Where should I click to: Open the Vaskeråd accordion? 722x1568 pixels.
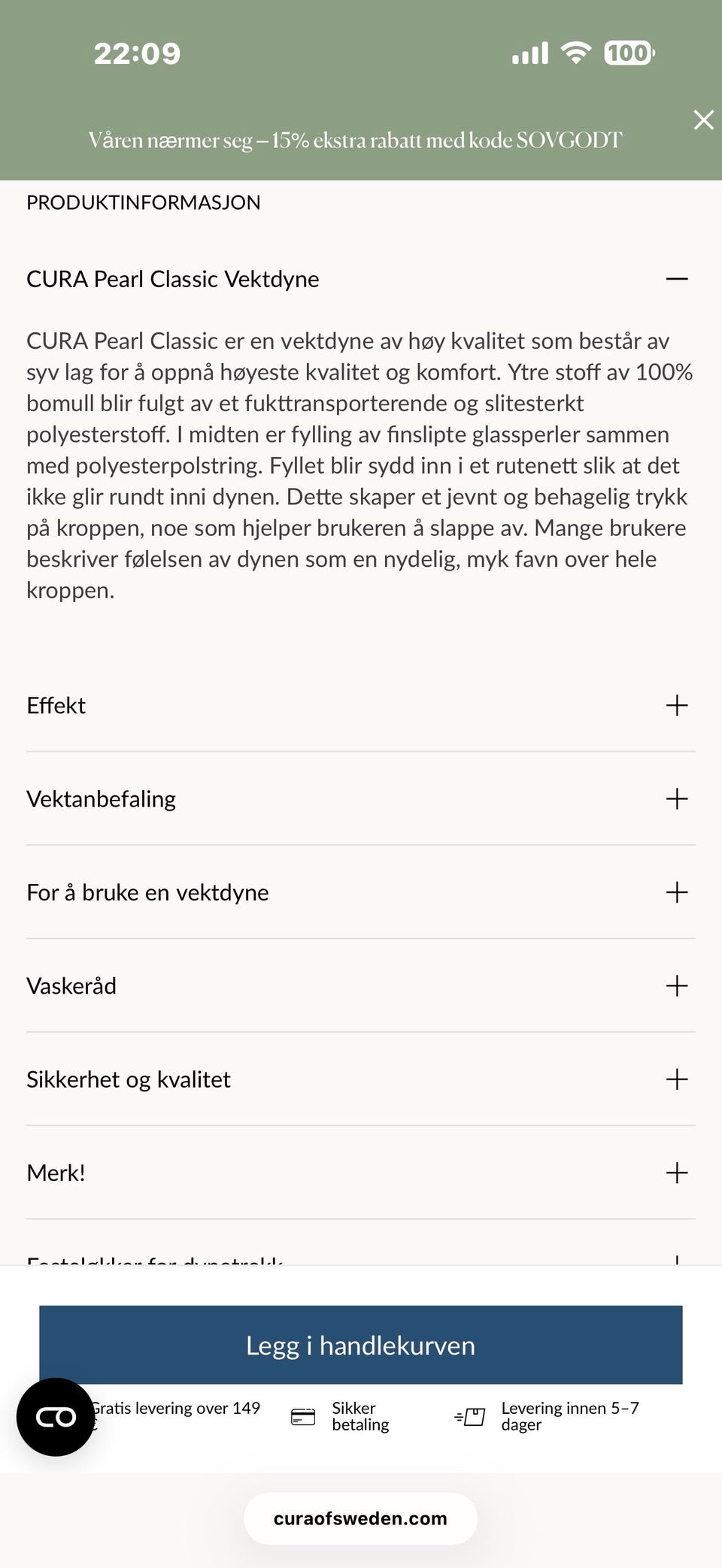[676, 986]
